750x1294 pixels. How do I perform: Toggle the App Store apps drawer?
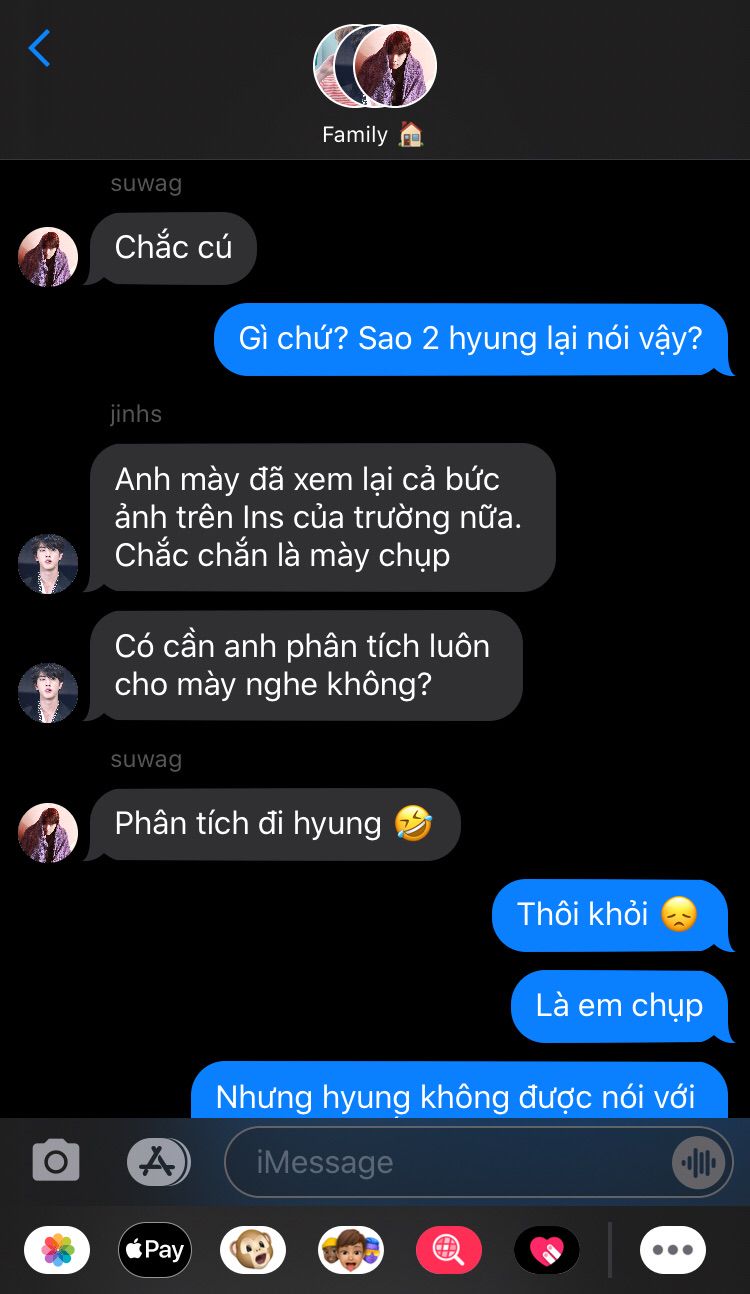(x=158, y=1161)
